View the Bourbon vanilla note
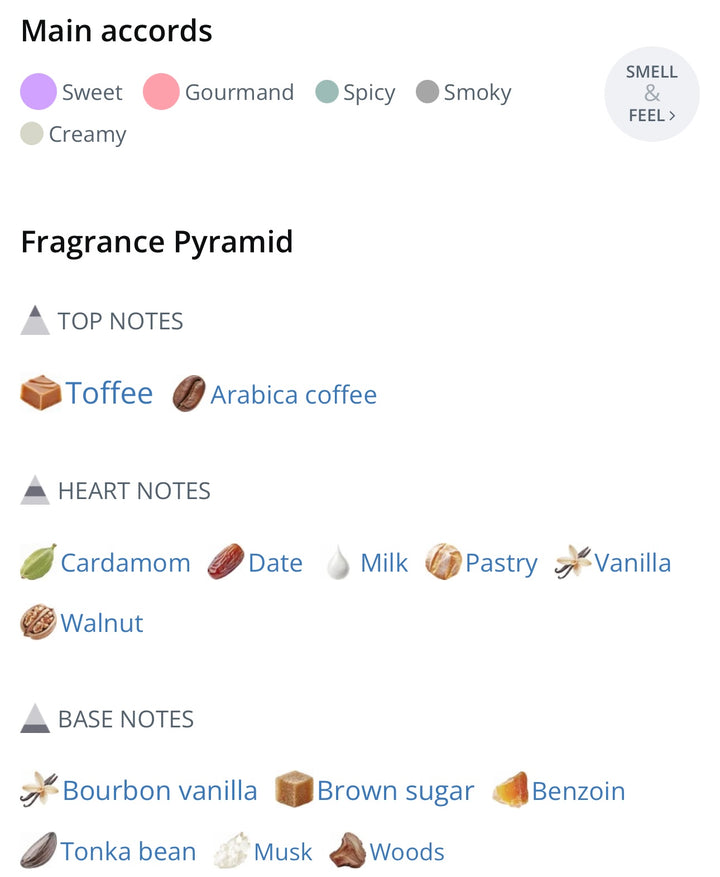 pos(159,791)
